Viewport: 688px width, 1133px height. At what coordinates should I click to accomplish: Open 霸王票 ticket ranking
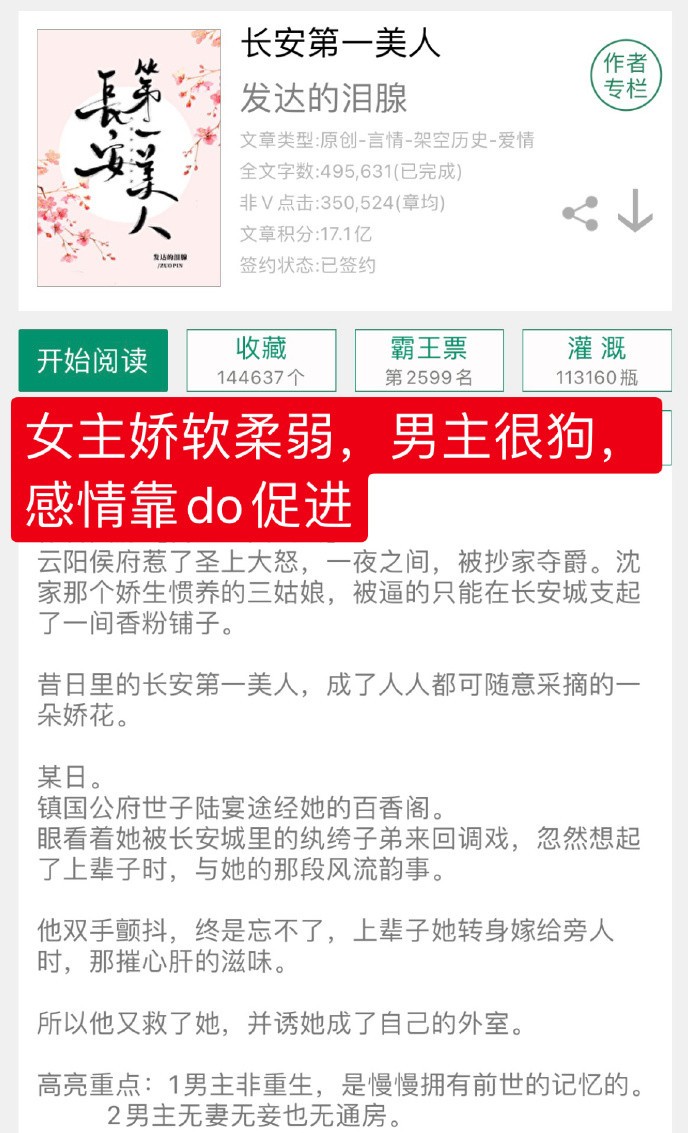click(429, 360)
